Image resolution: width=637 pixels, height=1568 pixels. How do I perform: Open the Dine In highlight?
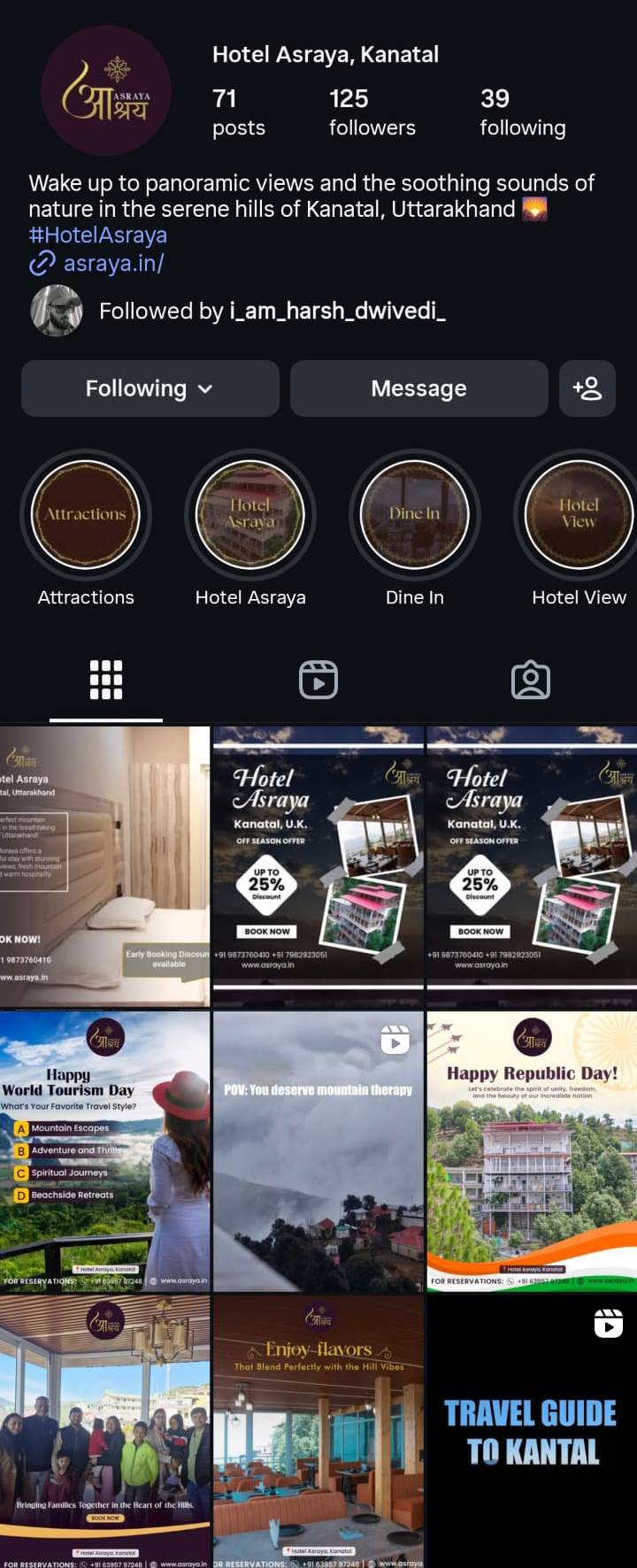[414, 514]
